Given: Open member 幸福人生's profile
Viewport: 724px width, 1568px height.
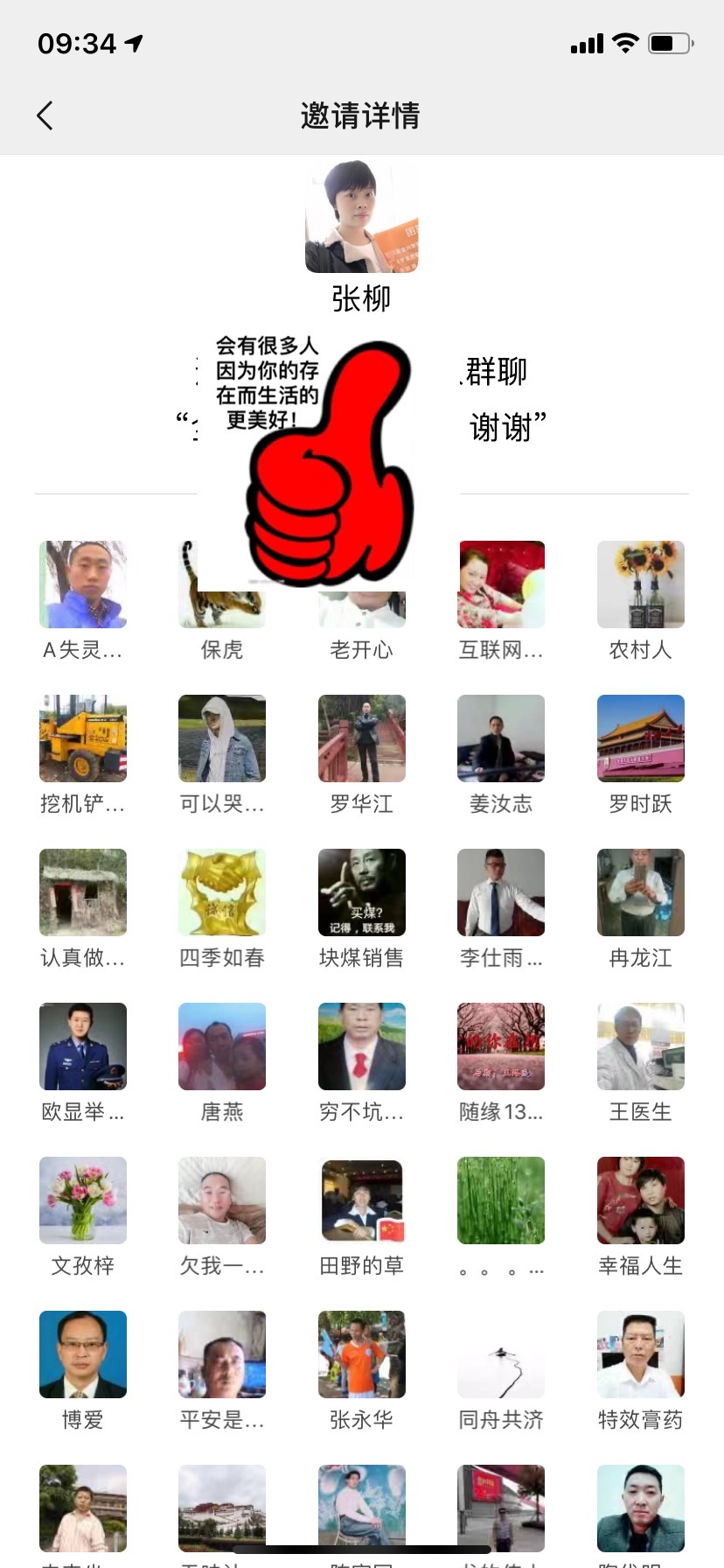Looking at the screenshot, I should click(x=640, y=1200).
